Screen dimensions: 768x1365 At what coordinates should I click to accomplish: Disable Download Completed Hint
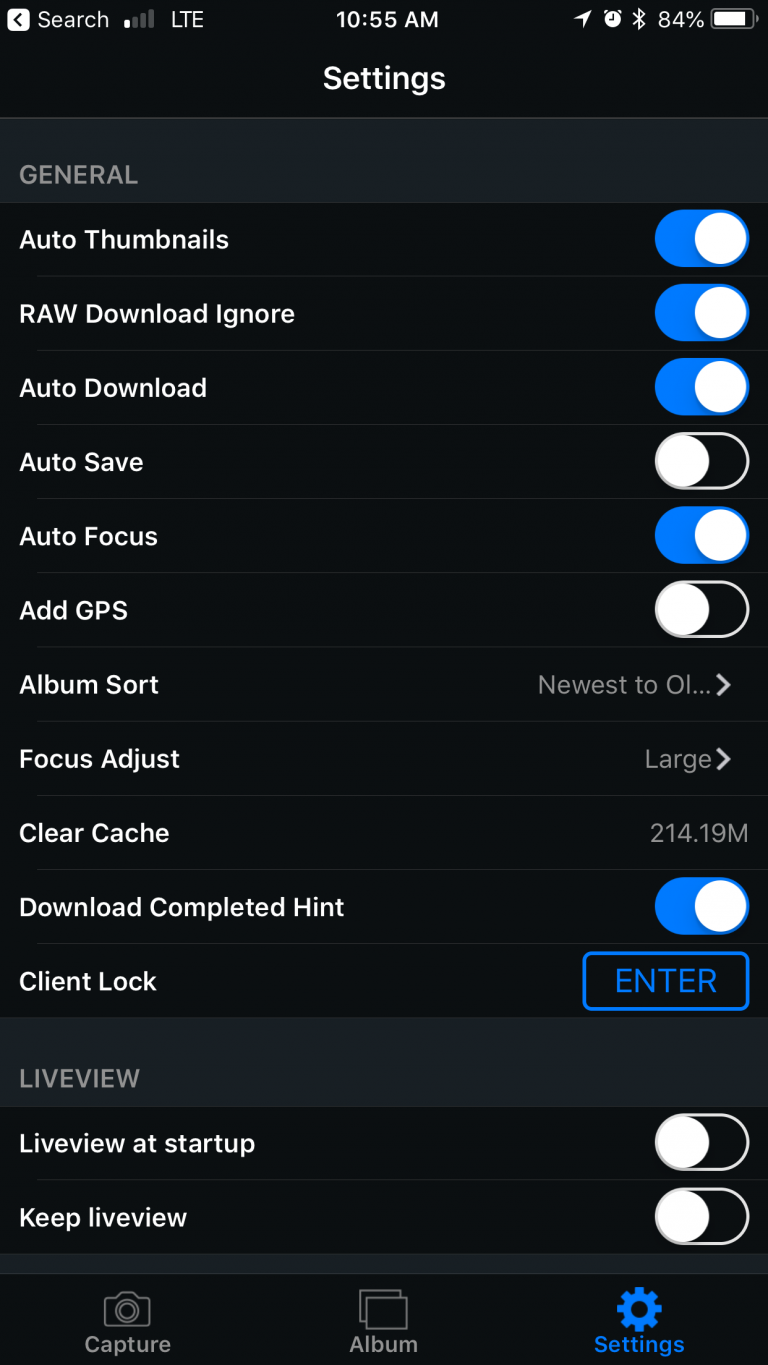pos(701,906)
